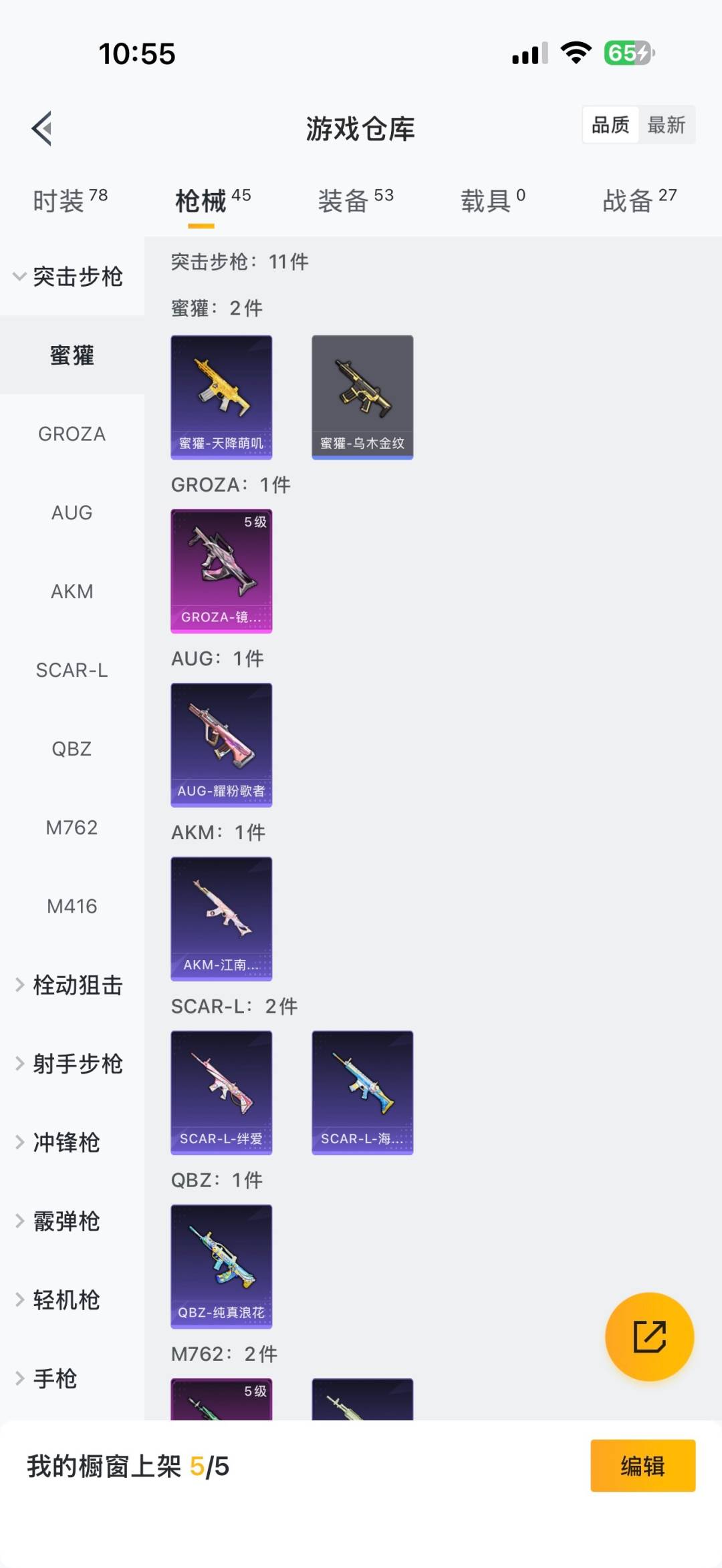The height and width of the screenshot is (1568, 722).
Task: Switch to the 时装 tab
Action: point(70,200)
